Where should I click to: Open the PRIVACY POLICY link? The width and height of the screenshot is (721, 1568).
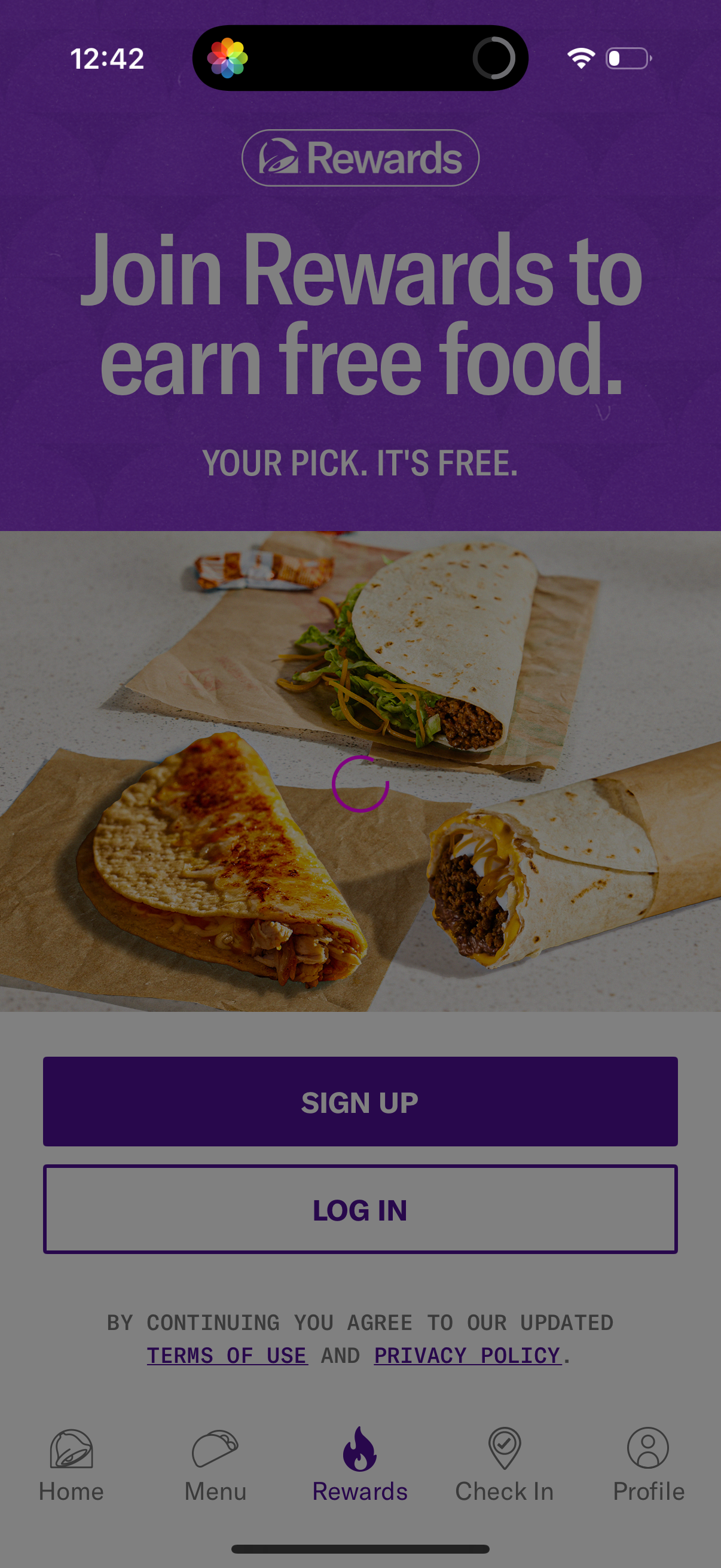coord(467,1355)
